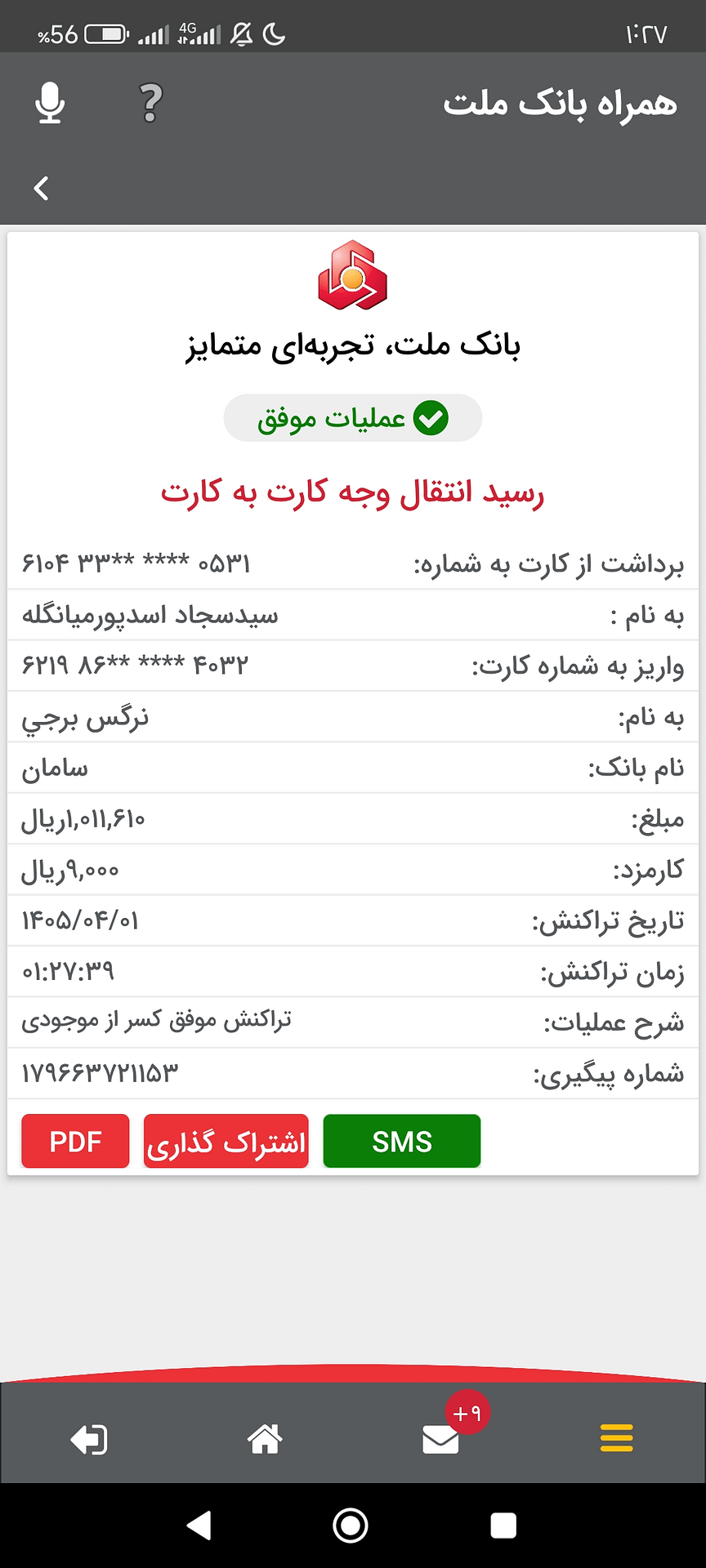This screenshot has height=1568, width=706.
Task: Export the receipt as PDF
Action: click(75, 1141)
